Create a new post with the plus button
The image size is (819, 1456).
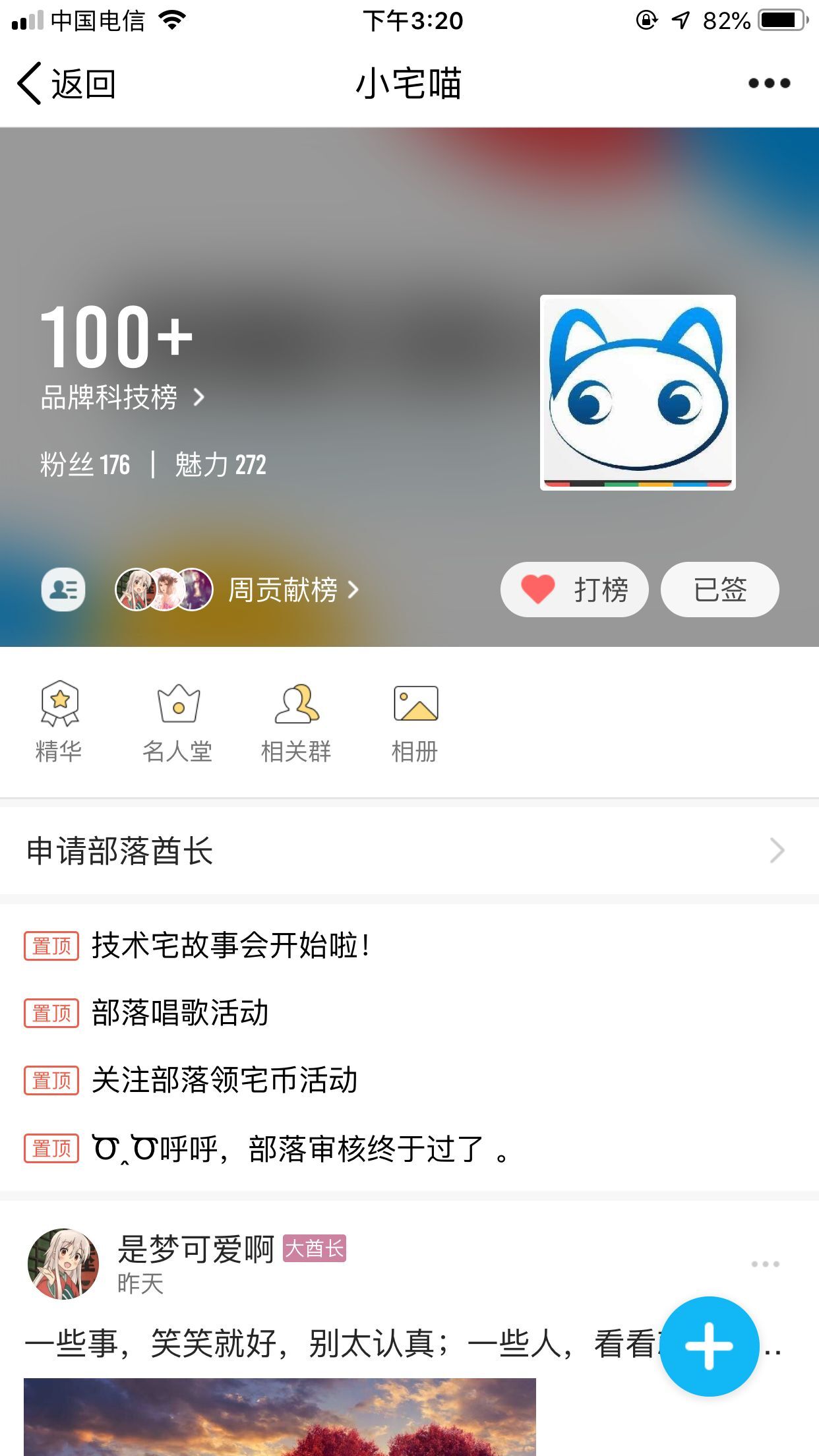[709, 1347]
